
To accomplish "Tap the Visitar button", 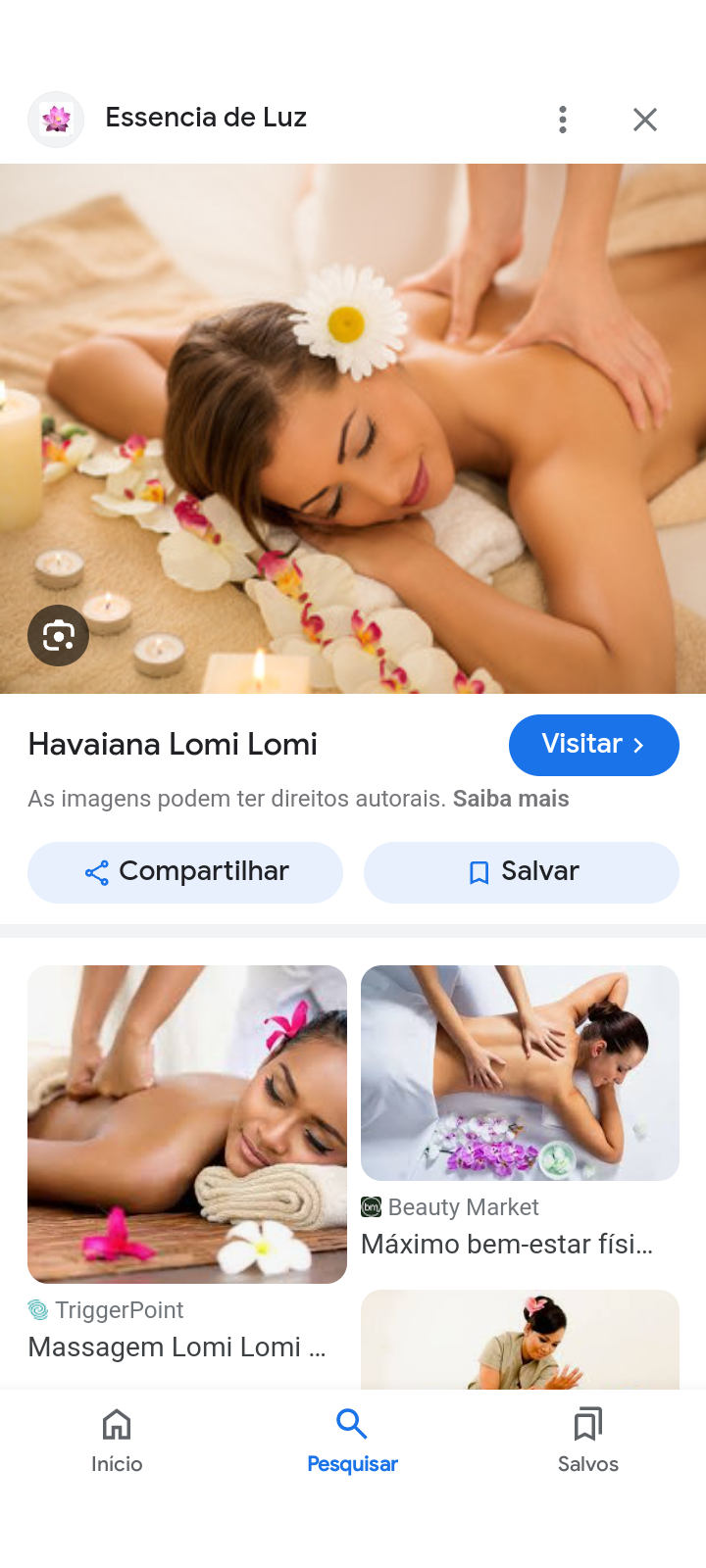I will pyautogui.click(x=593, y=745).
